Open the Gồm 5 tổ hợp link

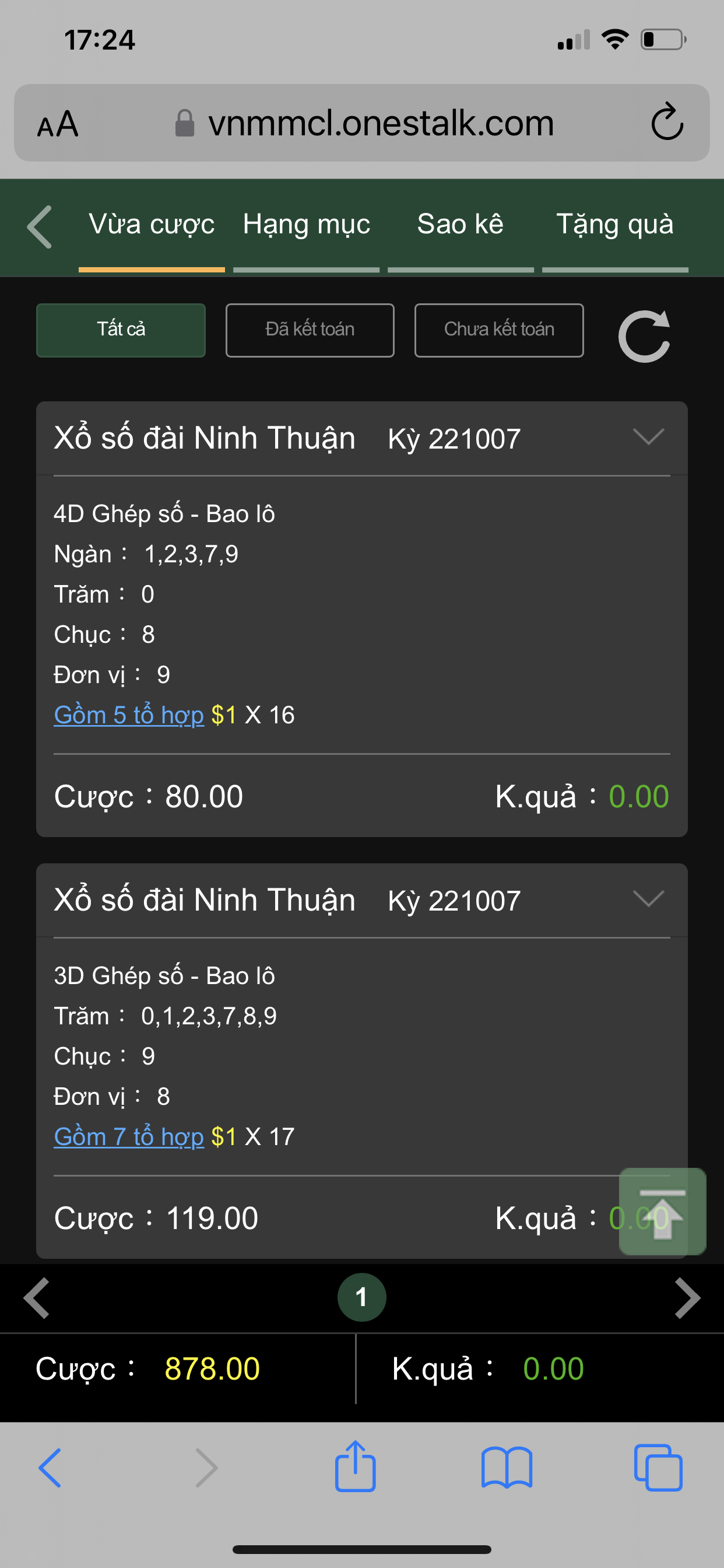tap(129, 715)
